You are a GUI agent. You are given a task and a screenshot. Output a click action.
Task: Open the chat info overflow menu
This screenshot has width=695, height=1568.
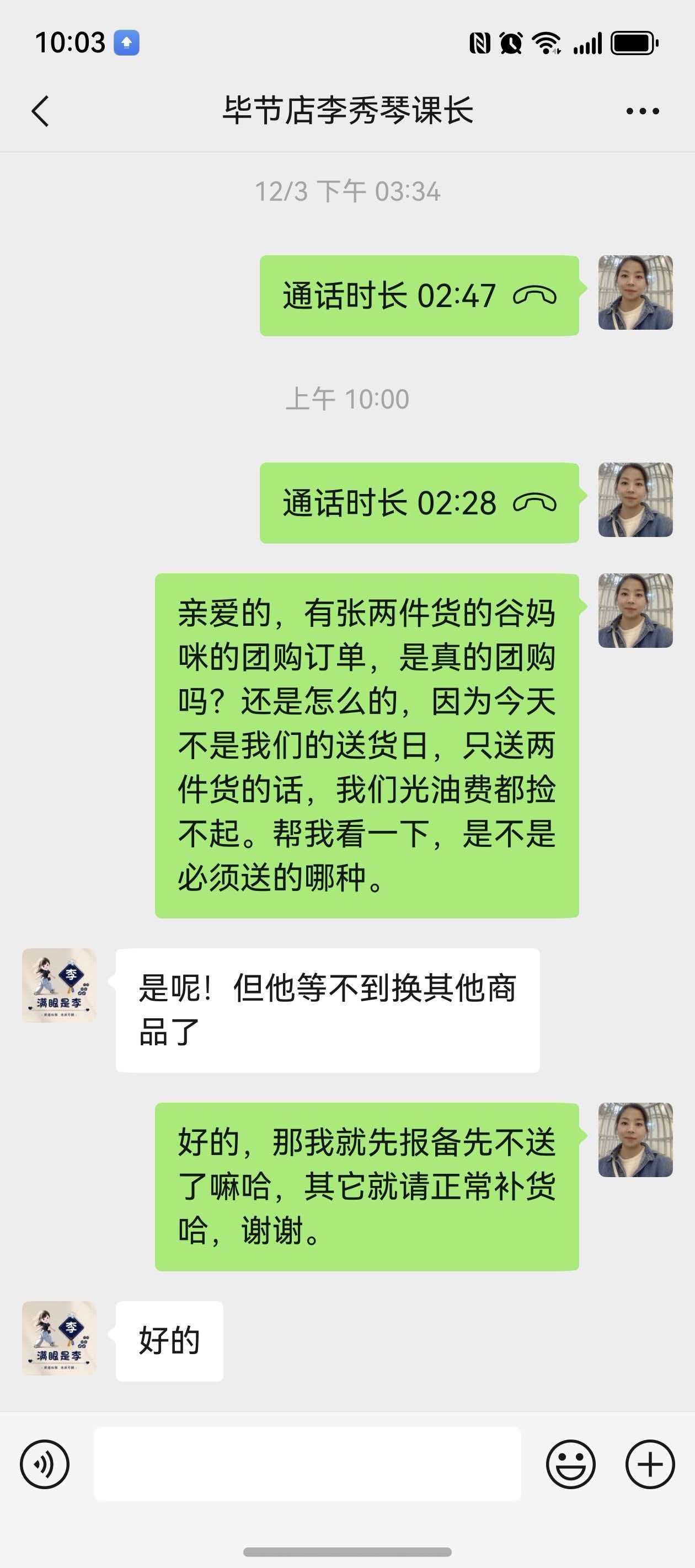pos(642,111)
